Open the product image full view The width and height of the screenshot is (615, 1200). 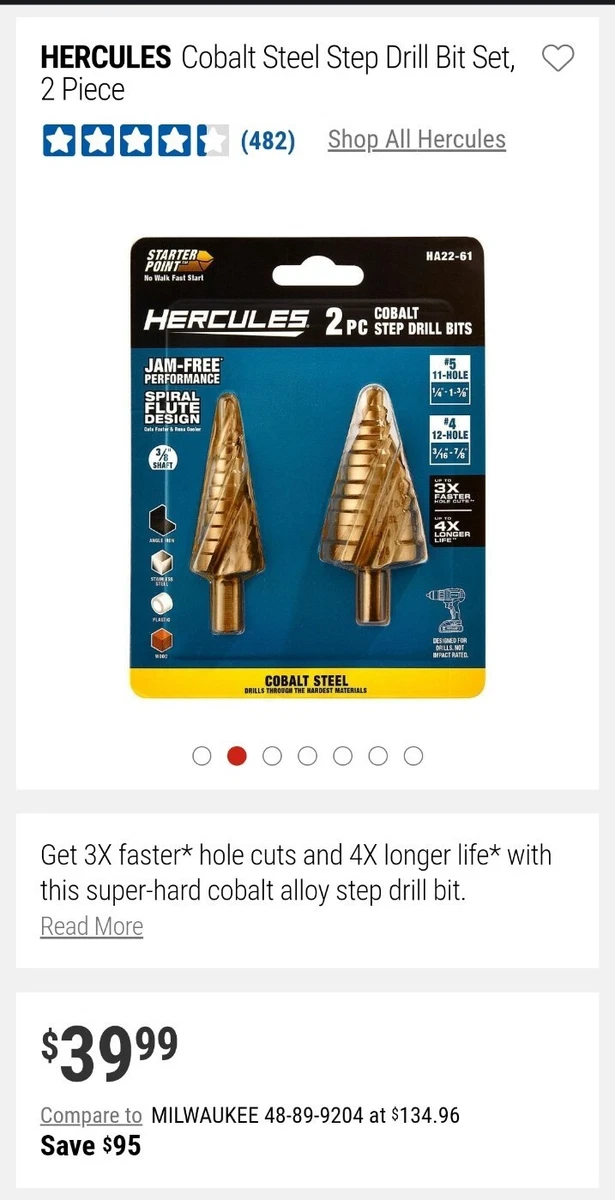click(308, 467)
